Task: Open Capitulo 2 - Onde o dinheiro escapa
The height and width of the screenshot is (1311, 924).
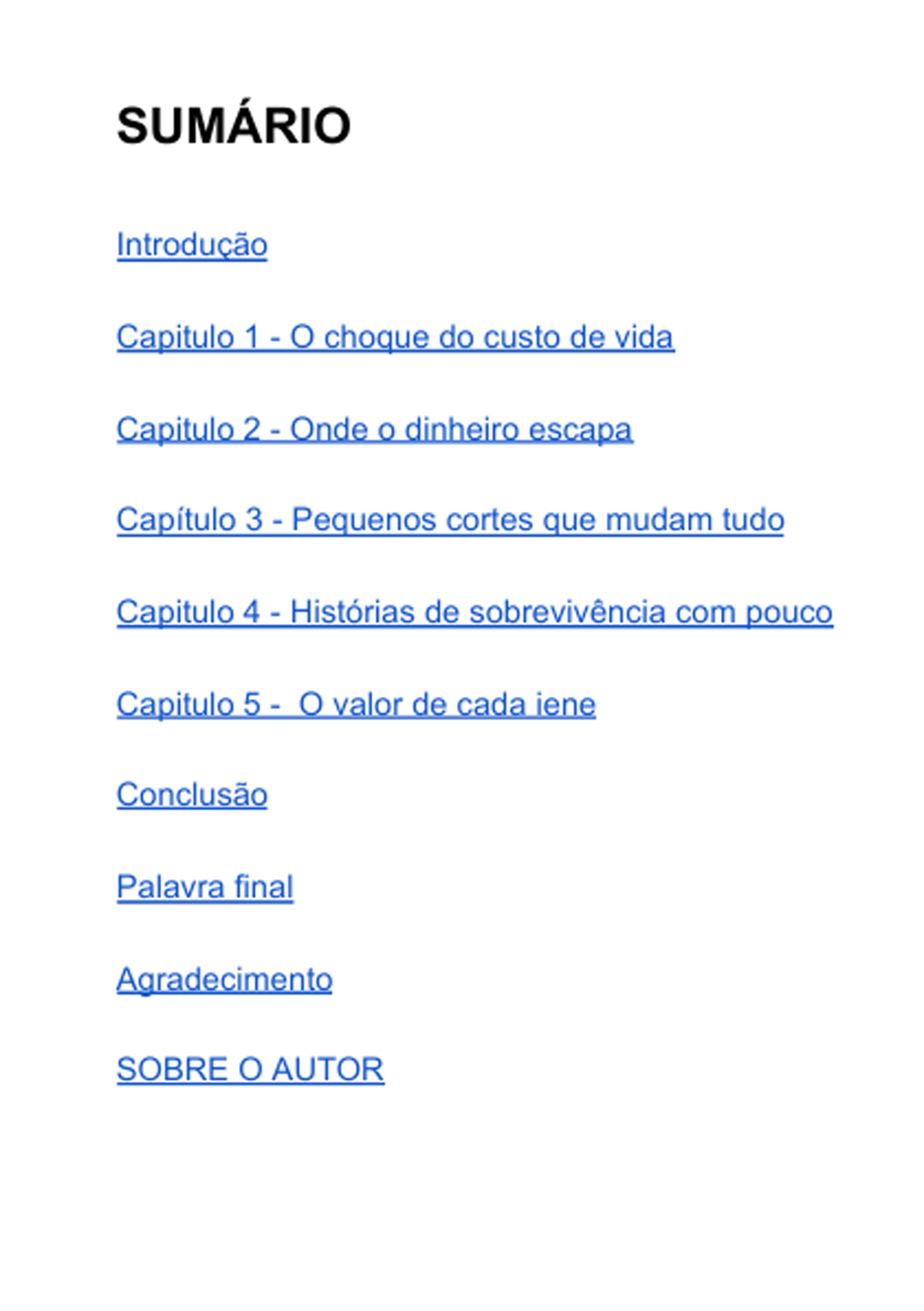Action: click(x=375, y=429)
